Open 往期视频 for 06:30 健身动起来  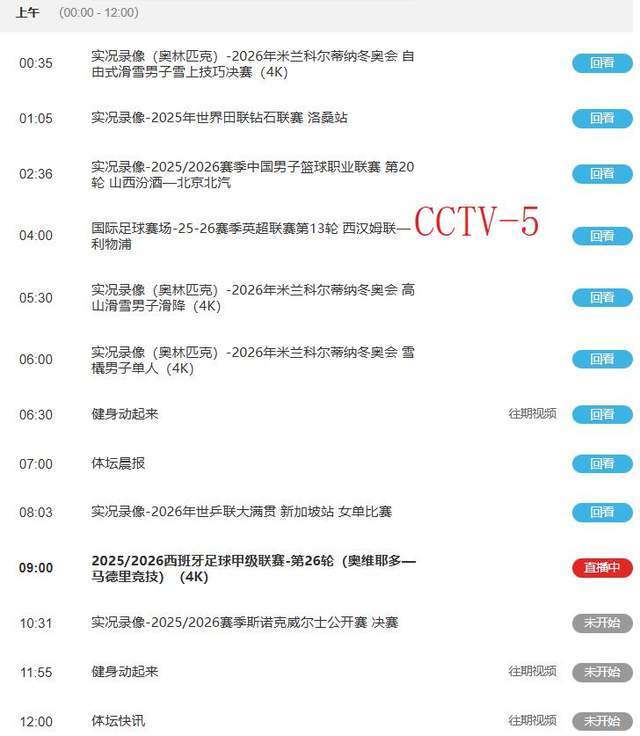click(532, 414)
